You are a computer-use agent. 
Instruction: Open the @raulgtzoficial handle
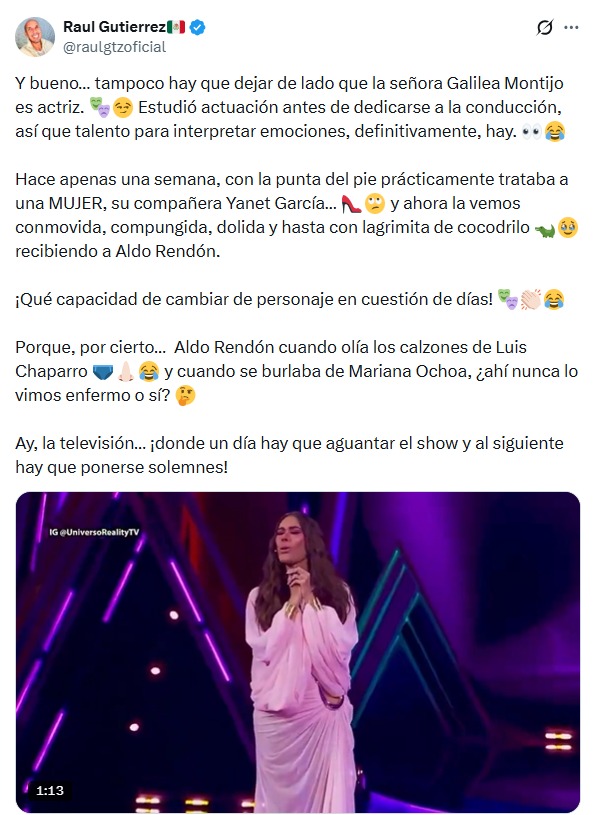(114, 47)
